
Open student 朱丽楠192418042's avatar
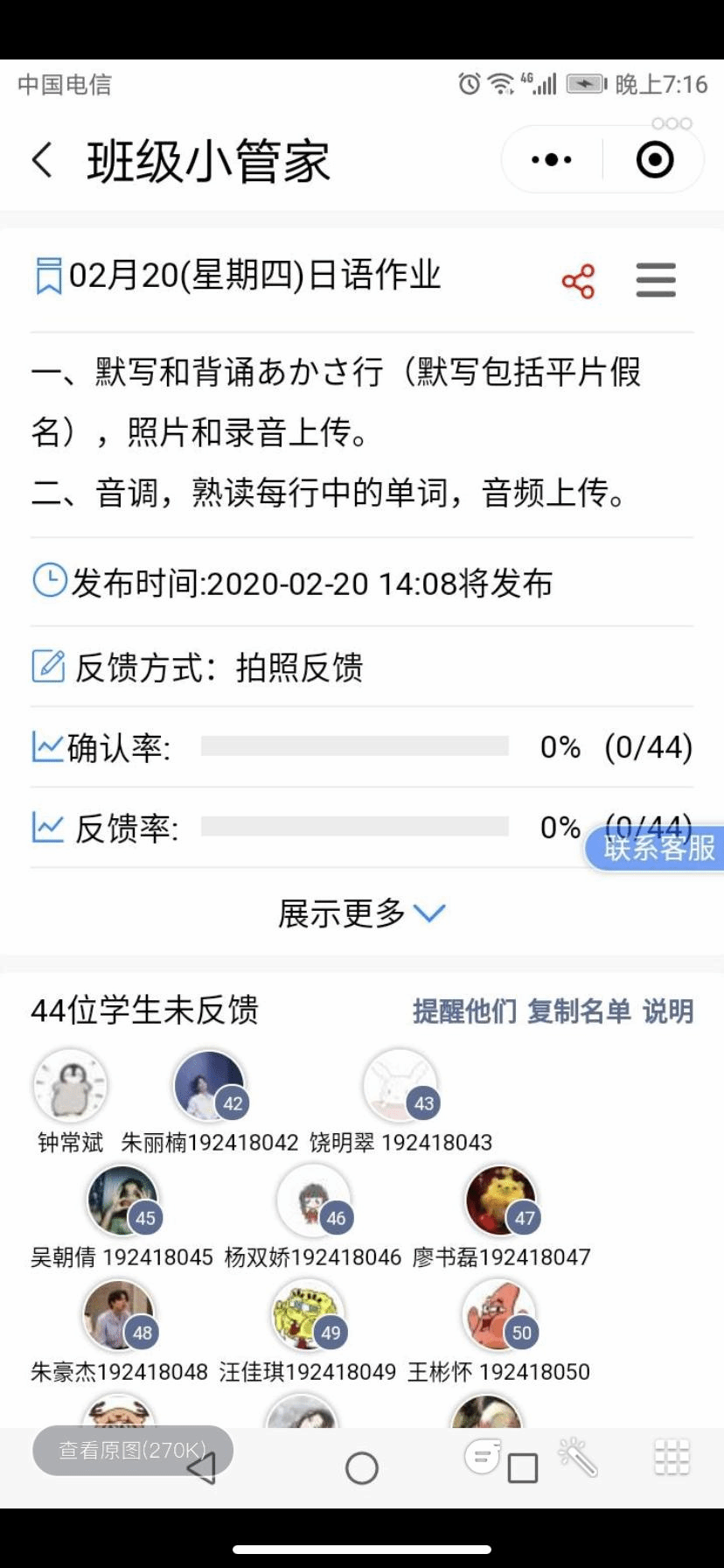tap(210, 1086)
